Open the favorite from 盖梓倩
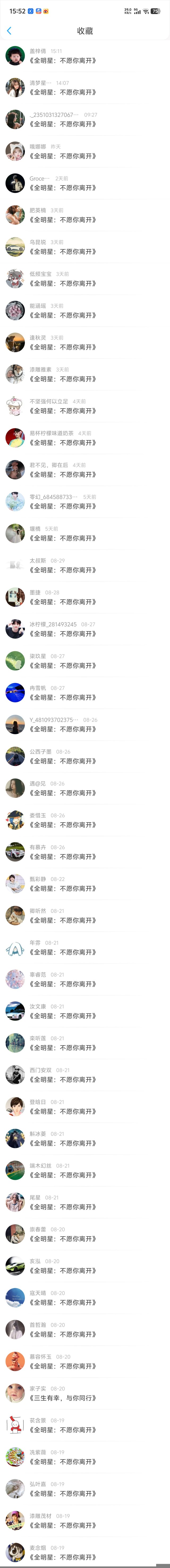The width and height of the screenshot is (170, 1568). (x=63, y=61)
